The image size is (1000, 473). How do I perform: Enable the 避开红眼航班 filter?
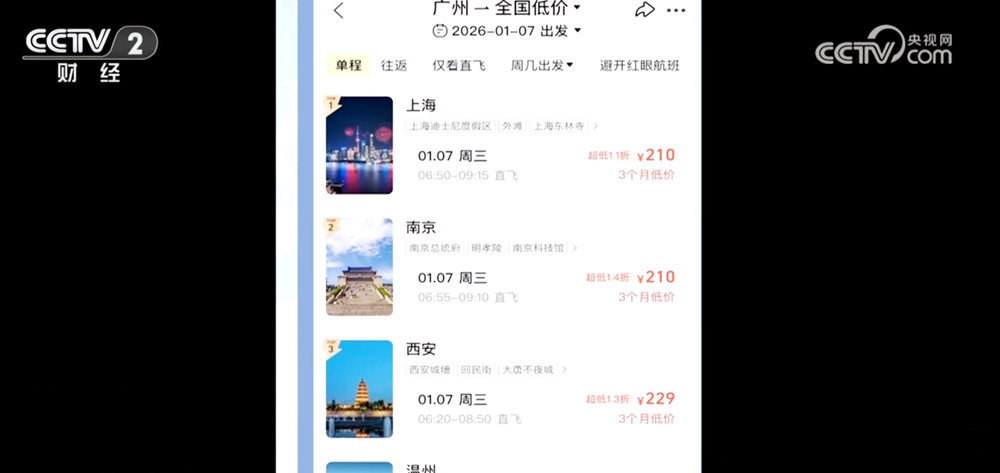pos(639,65)
